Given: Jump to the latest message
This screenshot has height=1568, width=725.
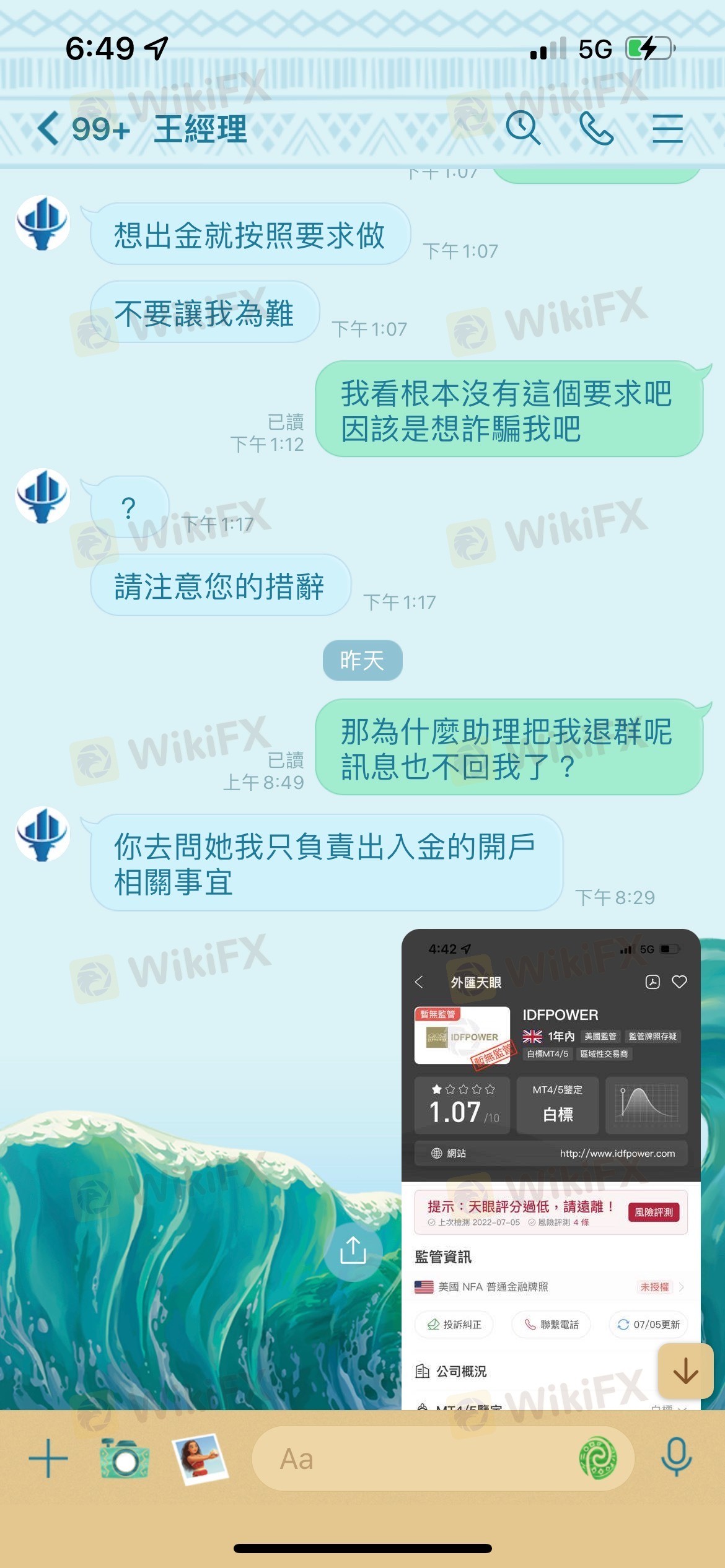Looking at the screenshot, I should coord(685,1370).
